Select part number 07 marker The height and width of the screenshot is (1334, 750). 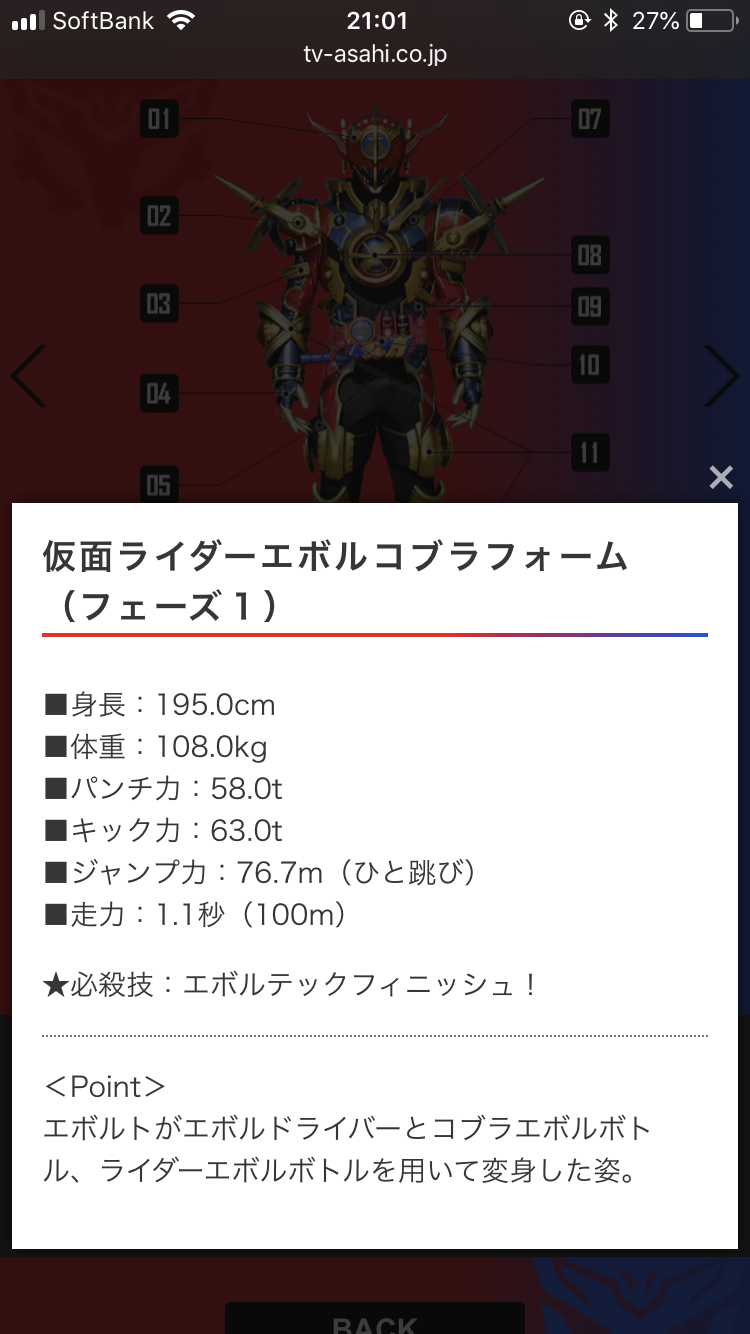tap(589, 121)
